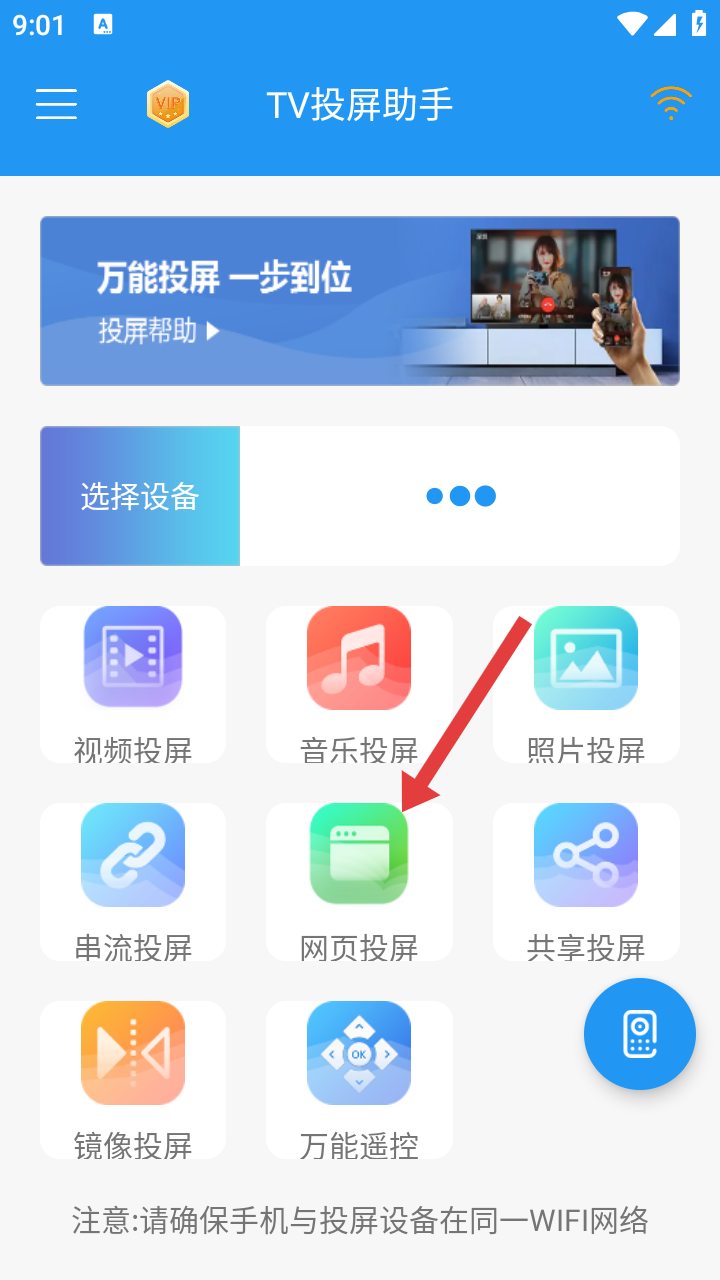Screen dimensions: 720x1280
Task: Open 照片投屏 photo casting
Action: [586, 685]
